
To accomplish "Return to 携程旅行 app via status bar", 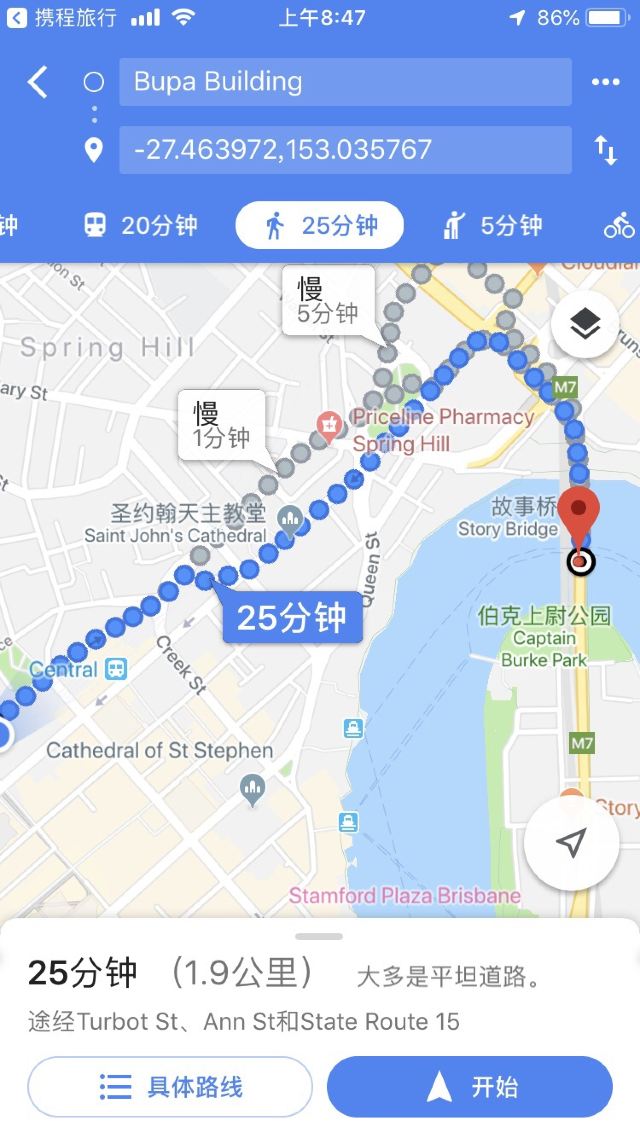I will click(x=61, y=17).
